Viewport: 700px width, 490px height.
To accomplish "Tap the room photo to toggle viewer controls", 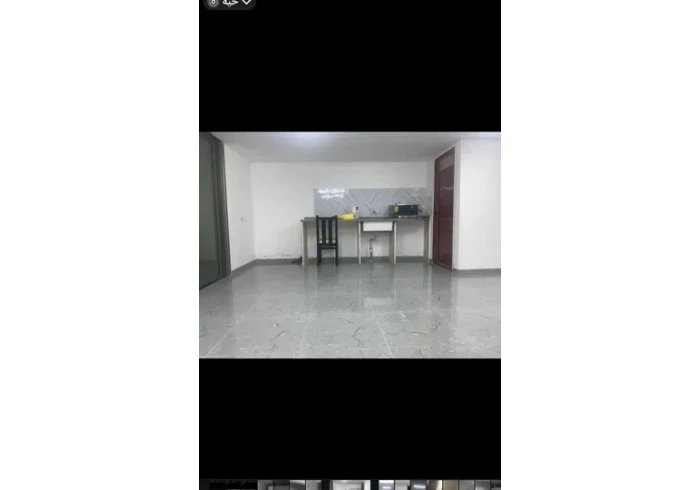I will click(349, 245).
